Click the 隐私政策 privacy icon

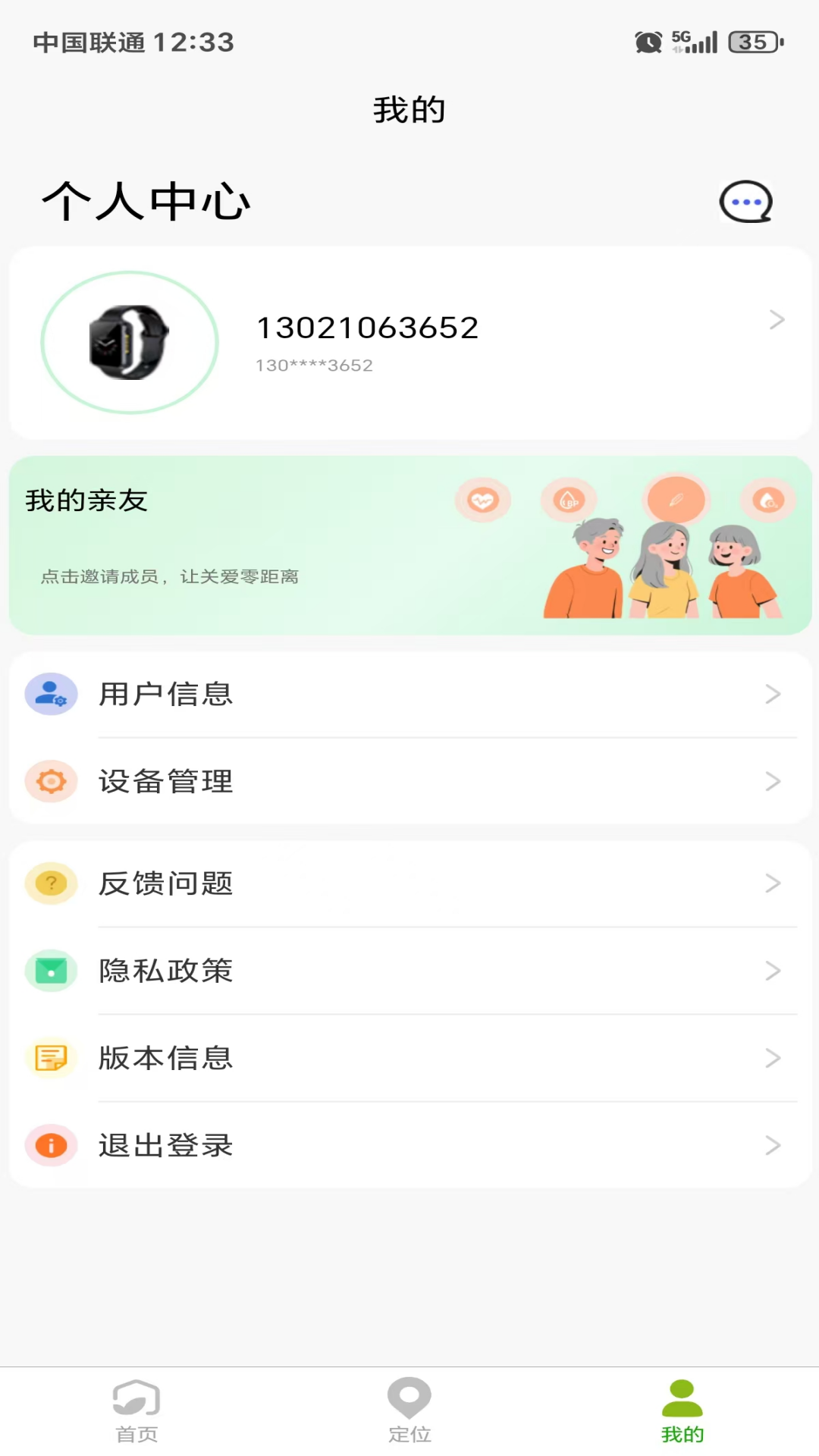point(50,971)
